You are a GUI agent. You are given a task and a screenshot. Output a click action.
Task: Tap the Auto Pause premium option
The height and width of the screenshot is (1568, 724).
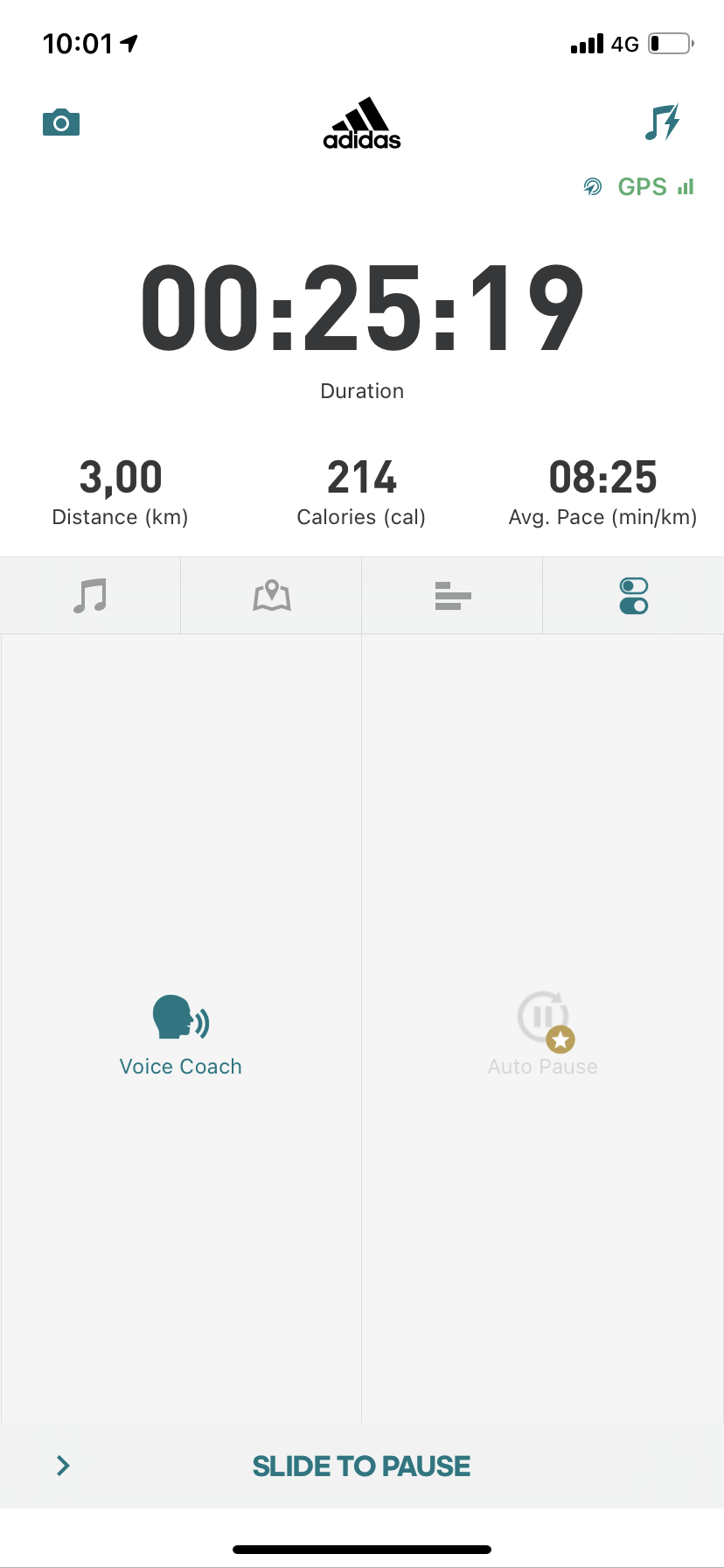click(x=543, y=1033)
